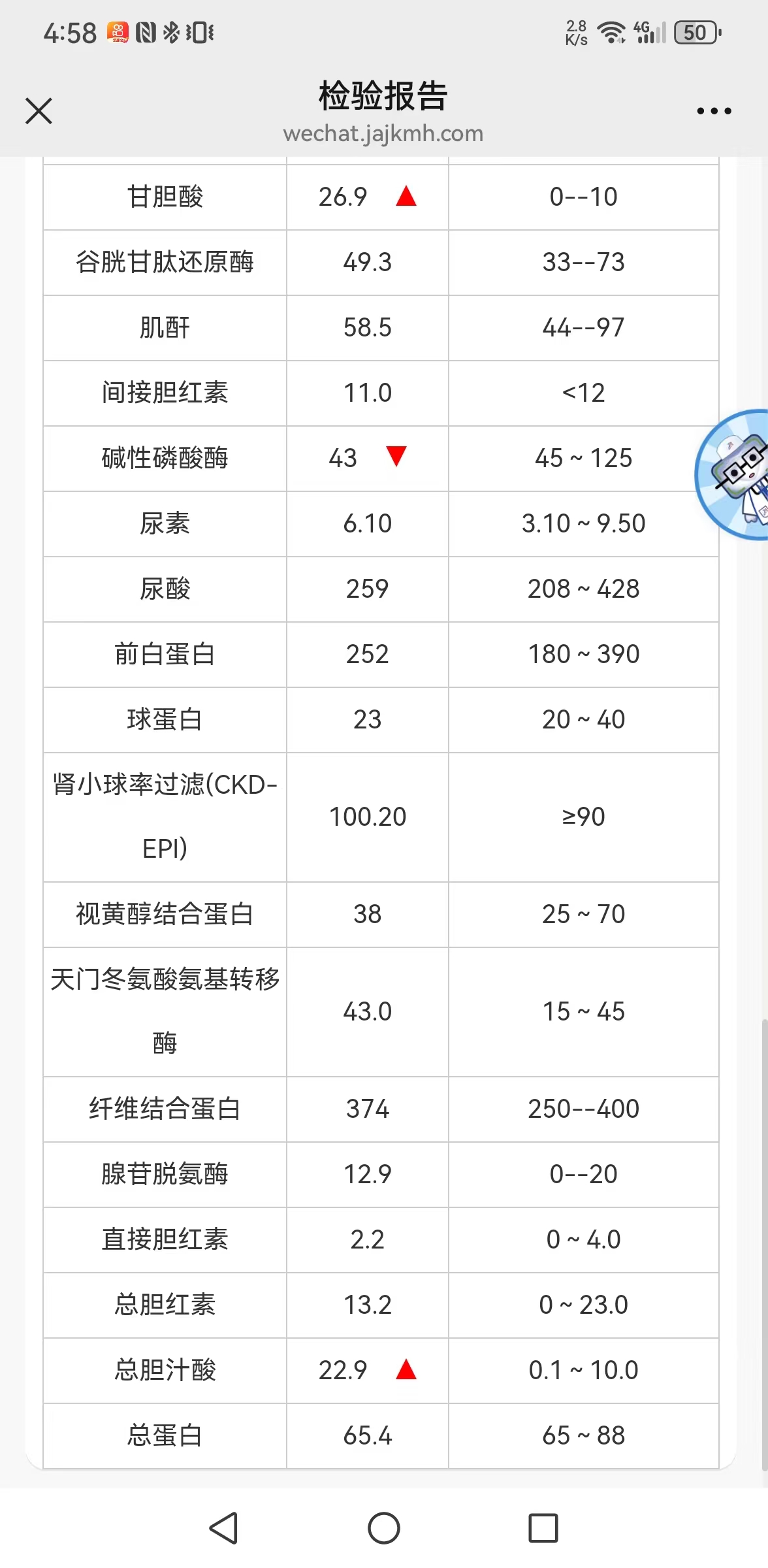
Task: Open the recent apps overview
Action: (543, 1528)
